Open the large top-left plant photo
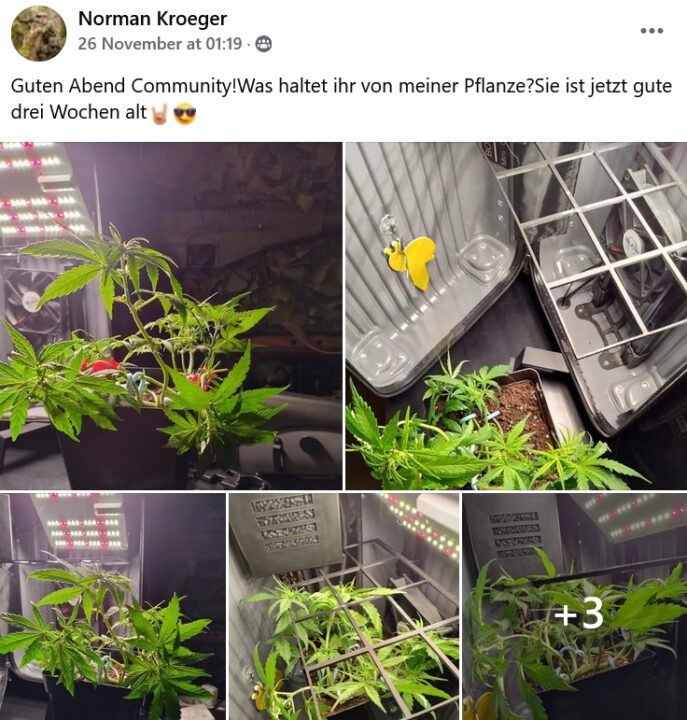This screenshot has height=720, width=687. coord(171,315)
